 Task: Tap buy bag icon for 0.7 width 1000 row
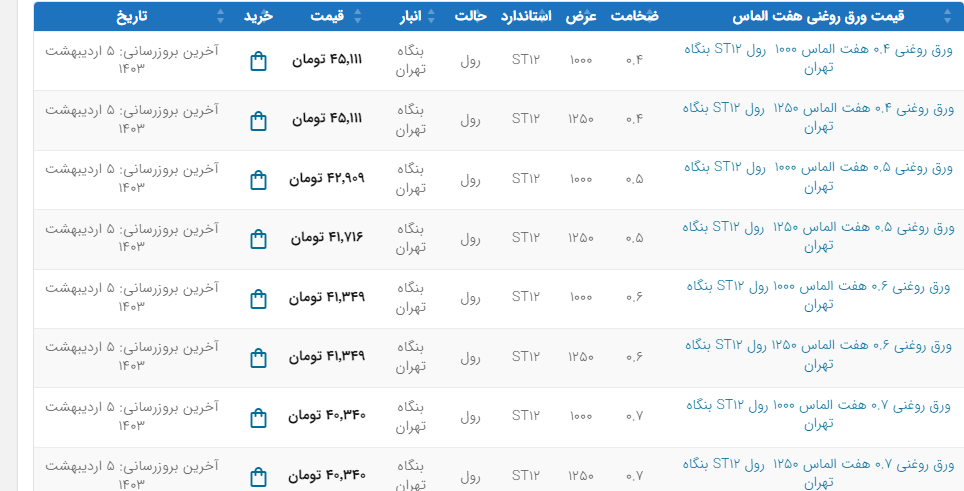(x=258, y=417)
